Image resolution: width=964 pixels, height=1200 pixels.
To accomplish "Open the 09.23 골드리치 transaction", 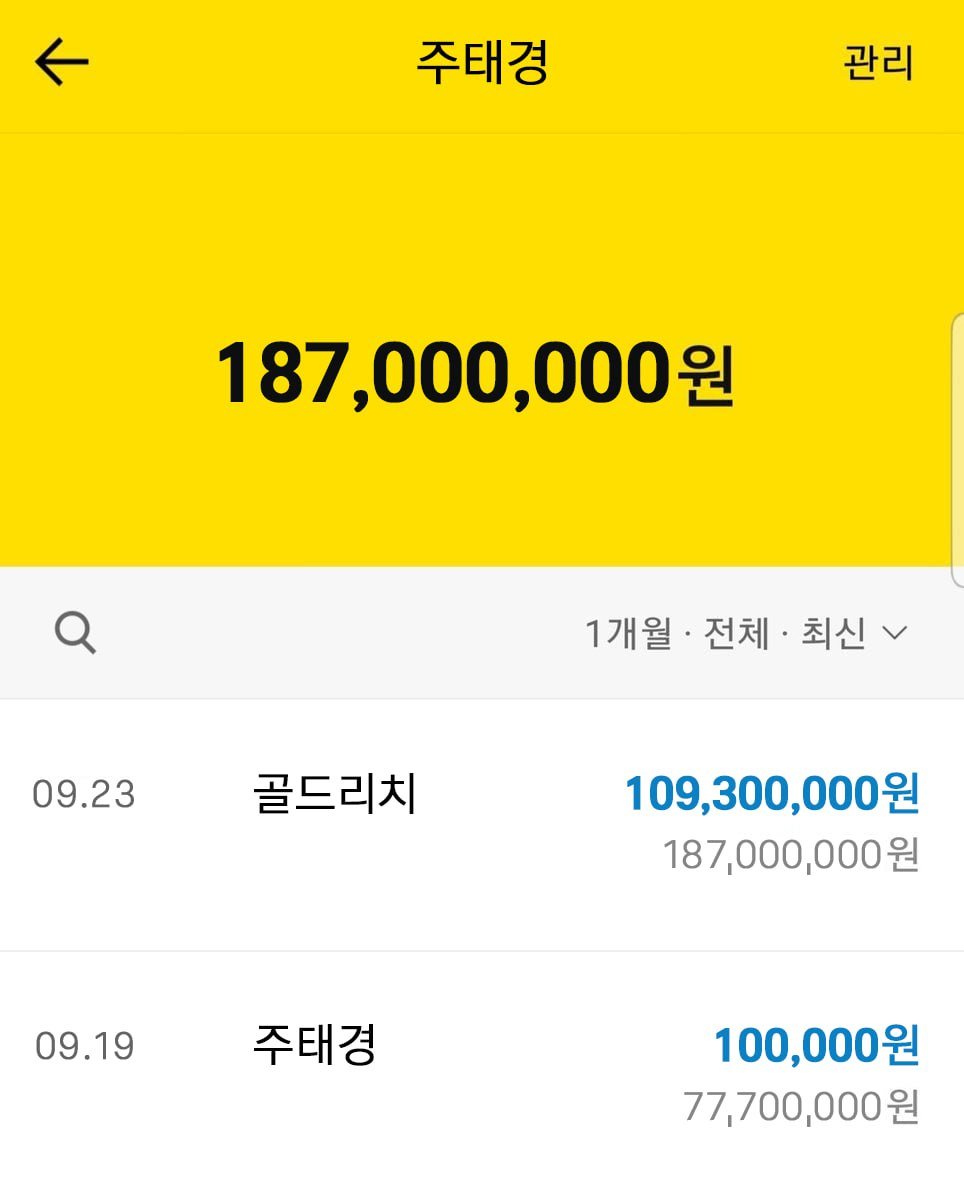I will 480,823.
